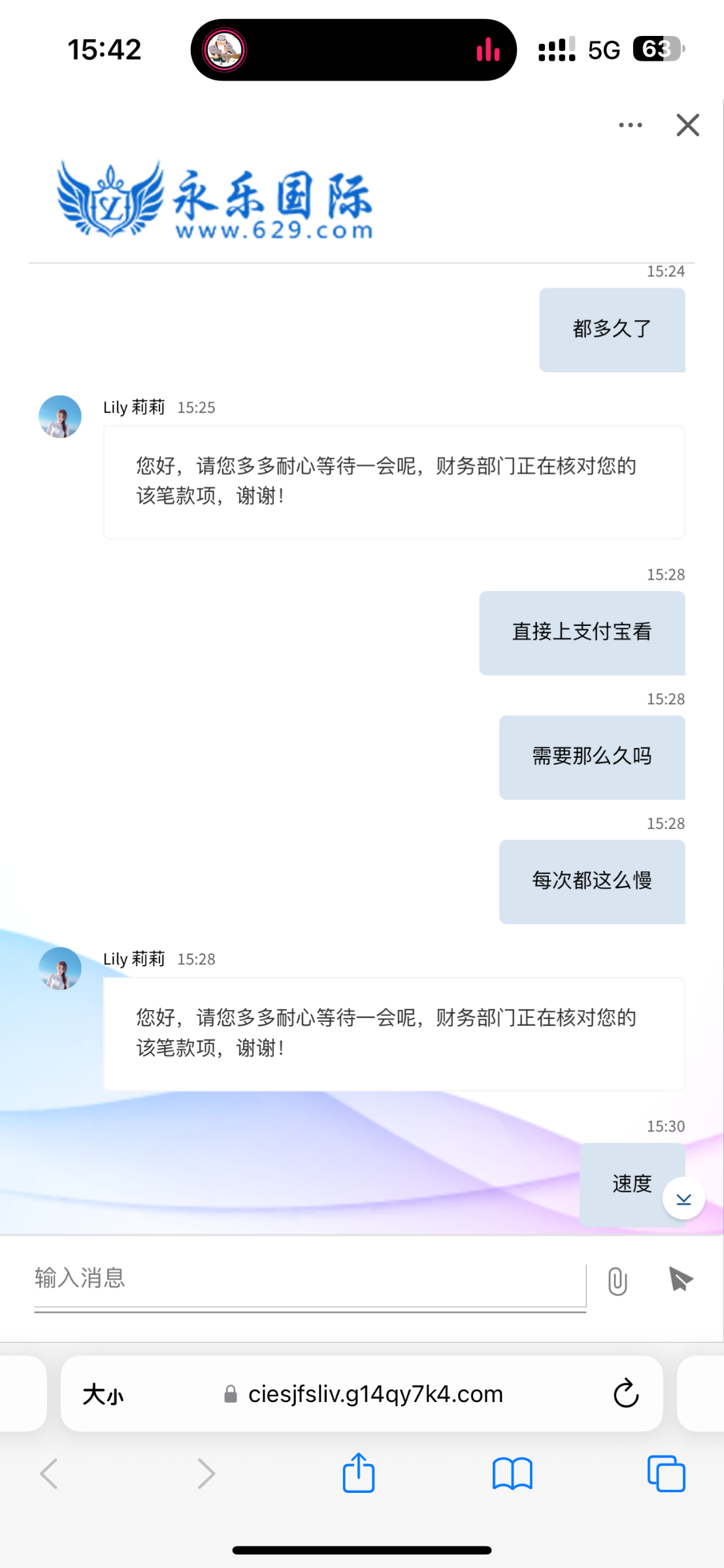Screen dimensions: 724x1568
Task: Close the chat window
Action: (x=687, y=125)
